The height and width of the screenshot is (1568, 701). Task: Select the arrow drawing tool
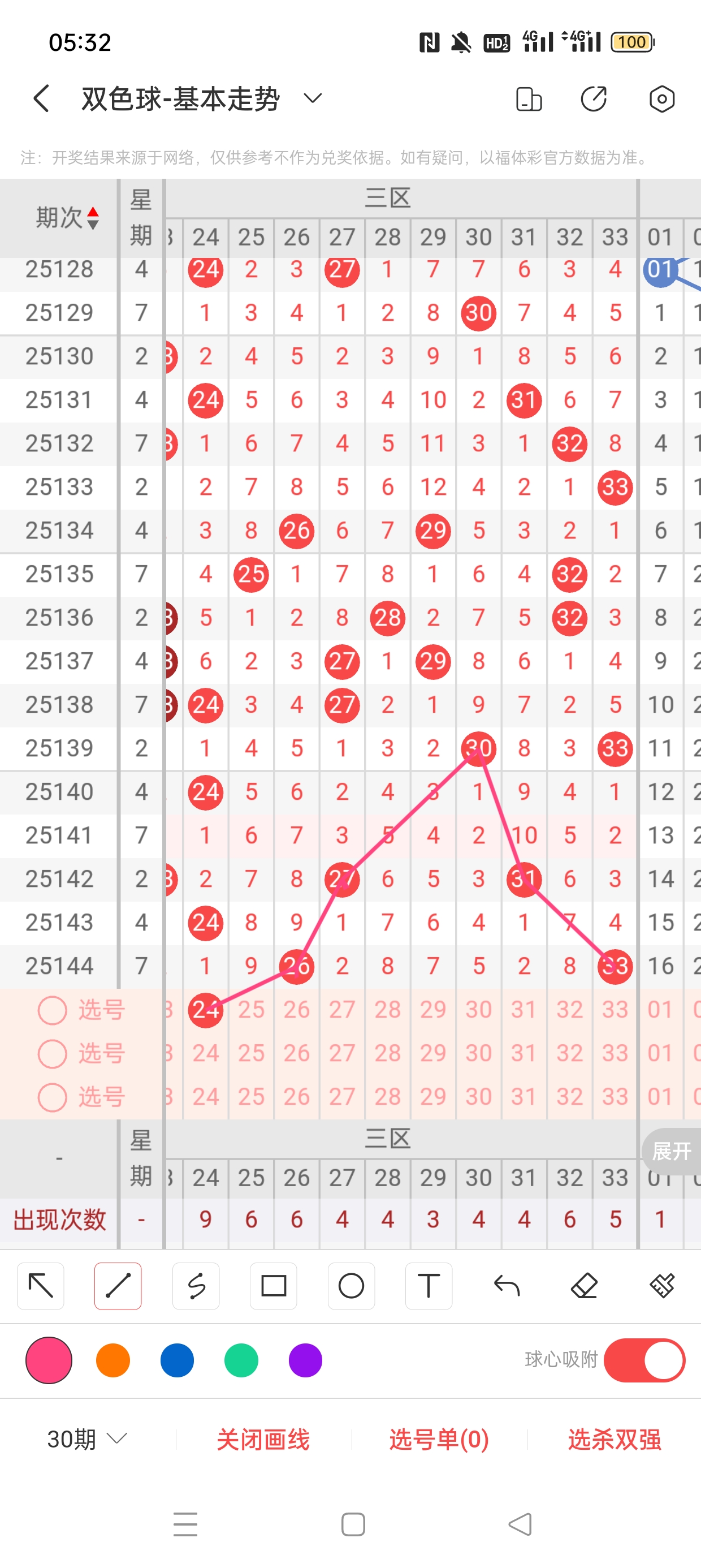point(41,1286)
